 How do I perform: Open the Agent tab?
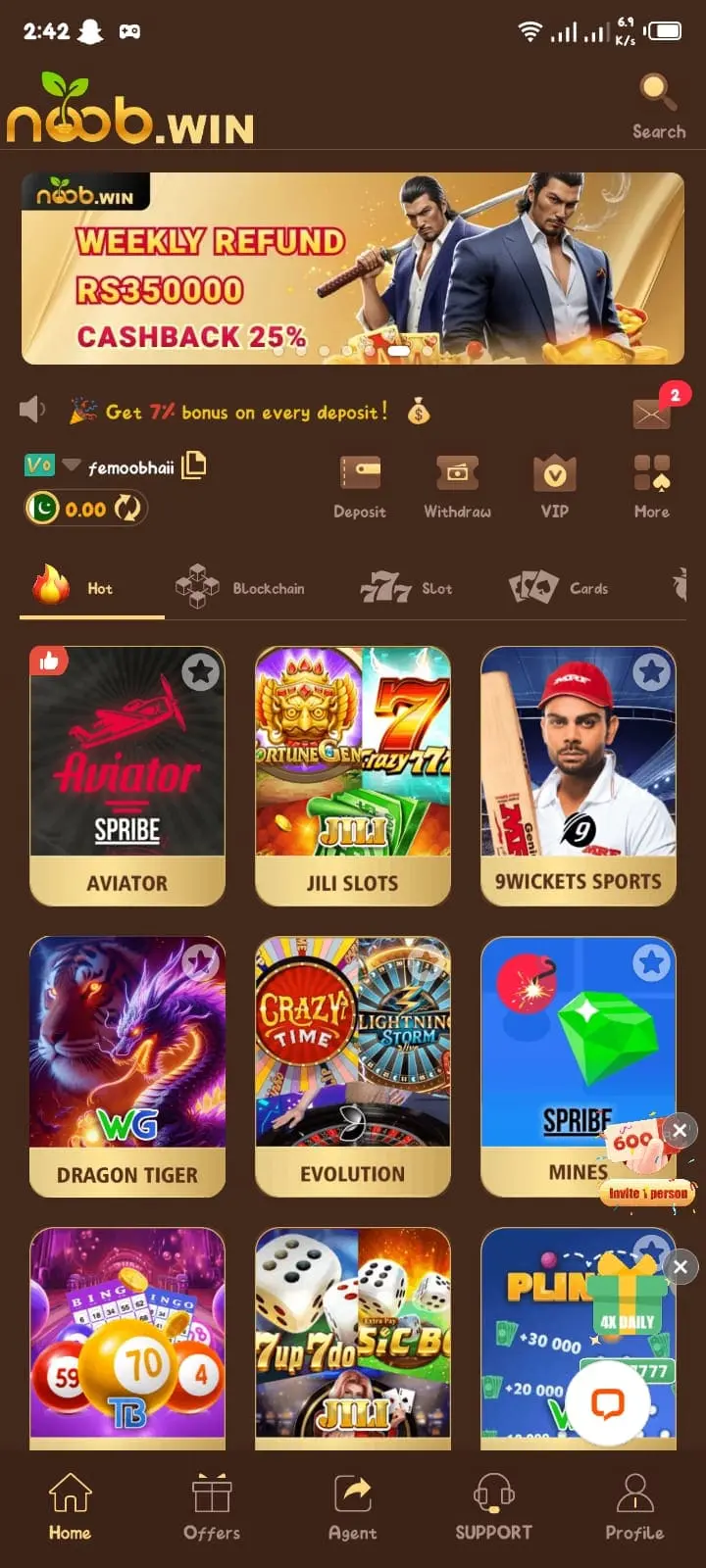point(353,1507)
